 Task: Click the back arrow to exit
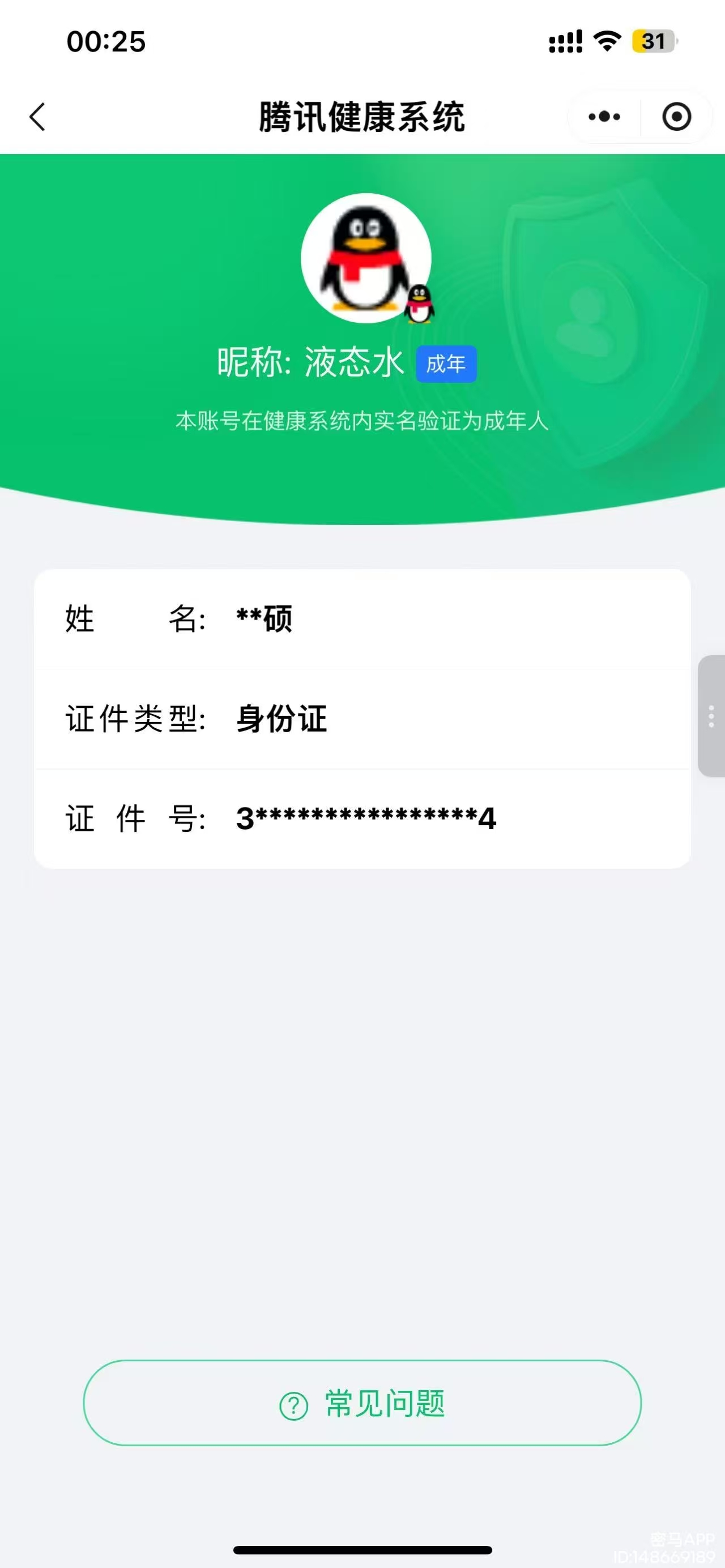38,116
